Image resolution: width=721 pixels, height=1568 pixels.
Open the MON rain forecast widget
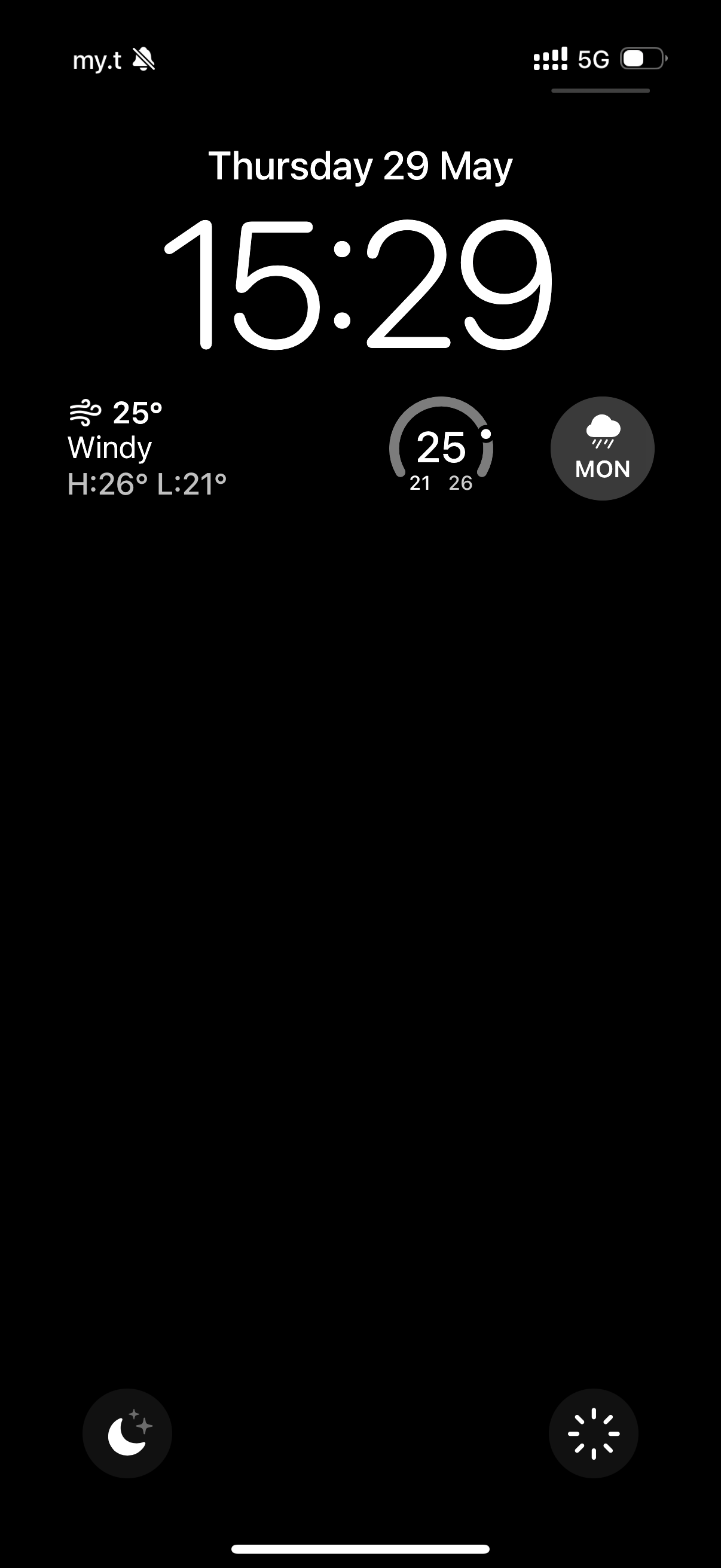[x=603, y=449]
